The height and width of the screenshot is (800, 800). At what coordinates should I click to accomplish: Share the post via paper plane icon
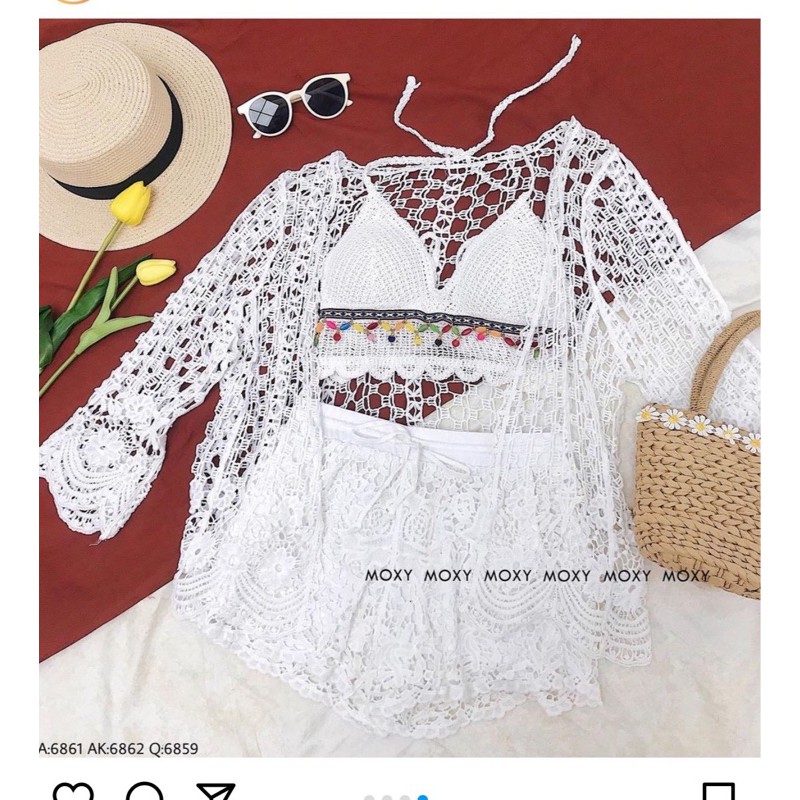215,794
